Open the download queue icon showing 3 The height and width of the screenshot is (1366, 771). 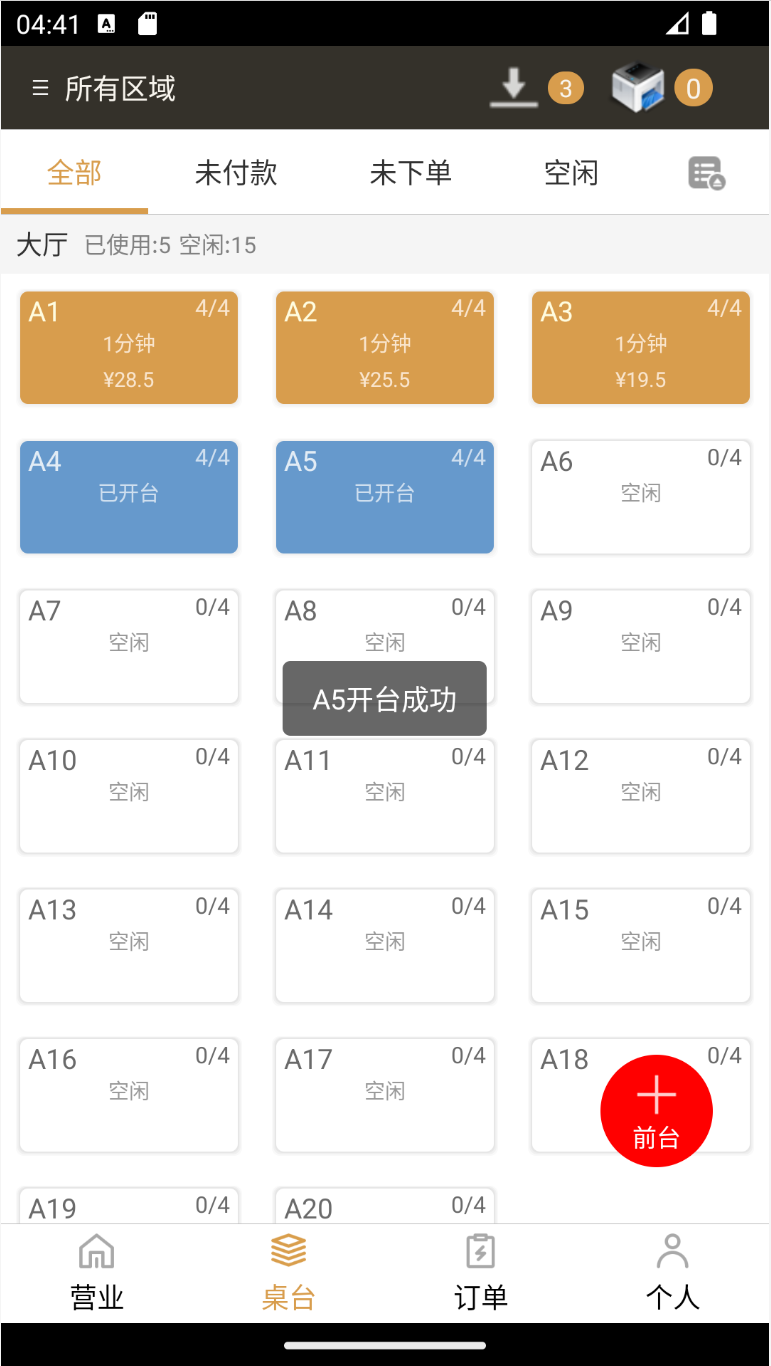(x=514, y=88)
